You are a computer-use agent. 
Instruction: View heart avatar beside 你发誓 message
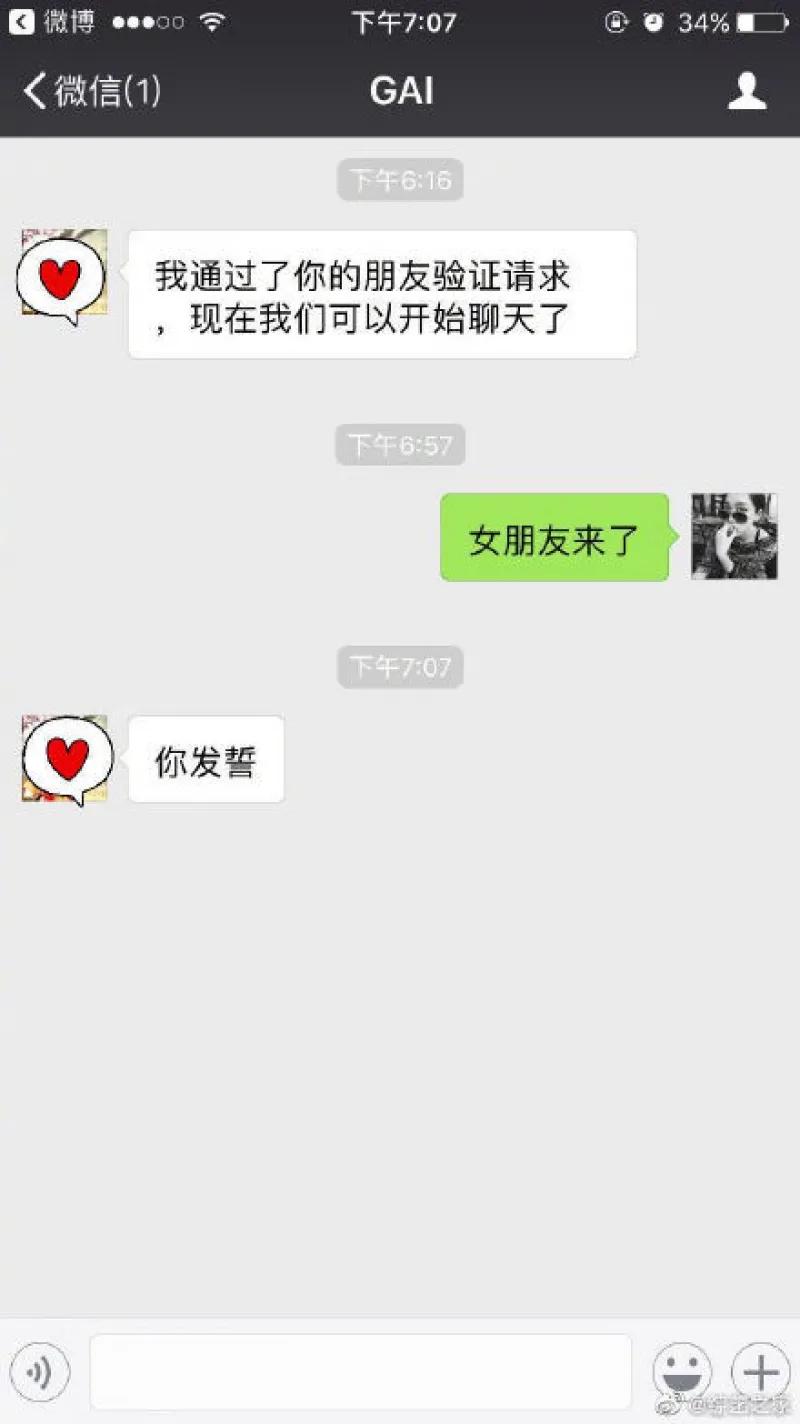65,759
